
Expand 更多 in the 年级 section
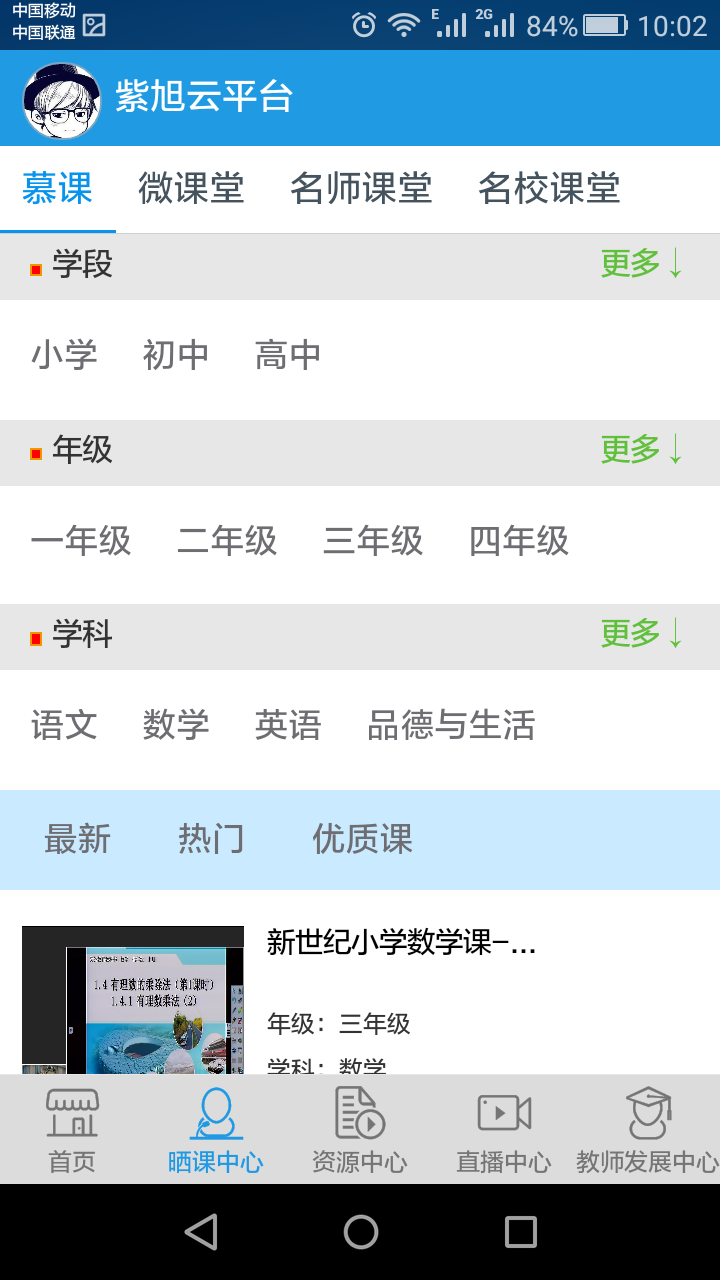pos(641,450)
